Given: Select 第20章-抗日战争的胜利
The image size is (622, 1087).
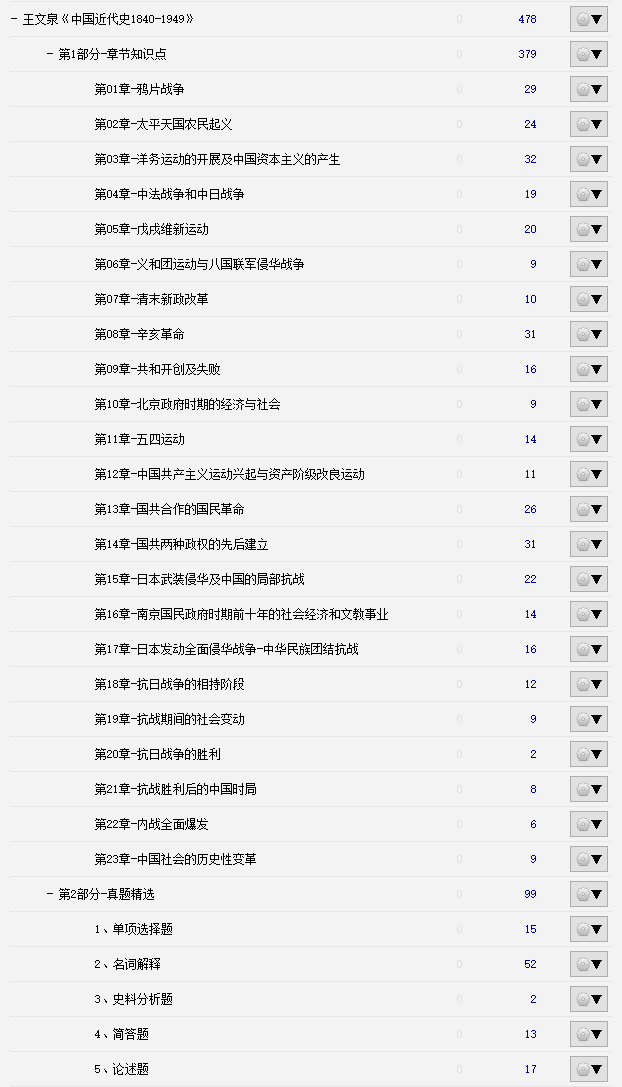Looking at the screenshot, I should (x=157, y=754).
